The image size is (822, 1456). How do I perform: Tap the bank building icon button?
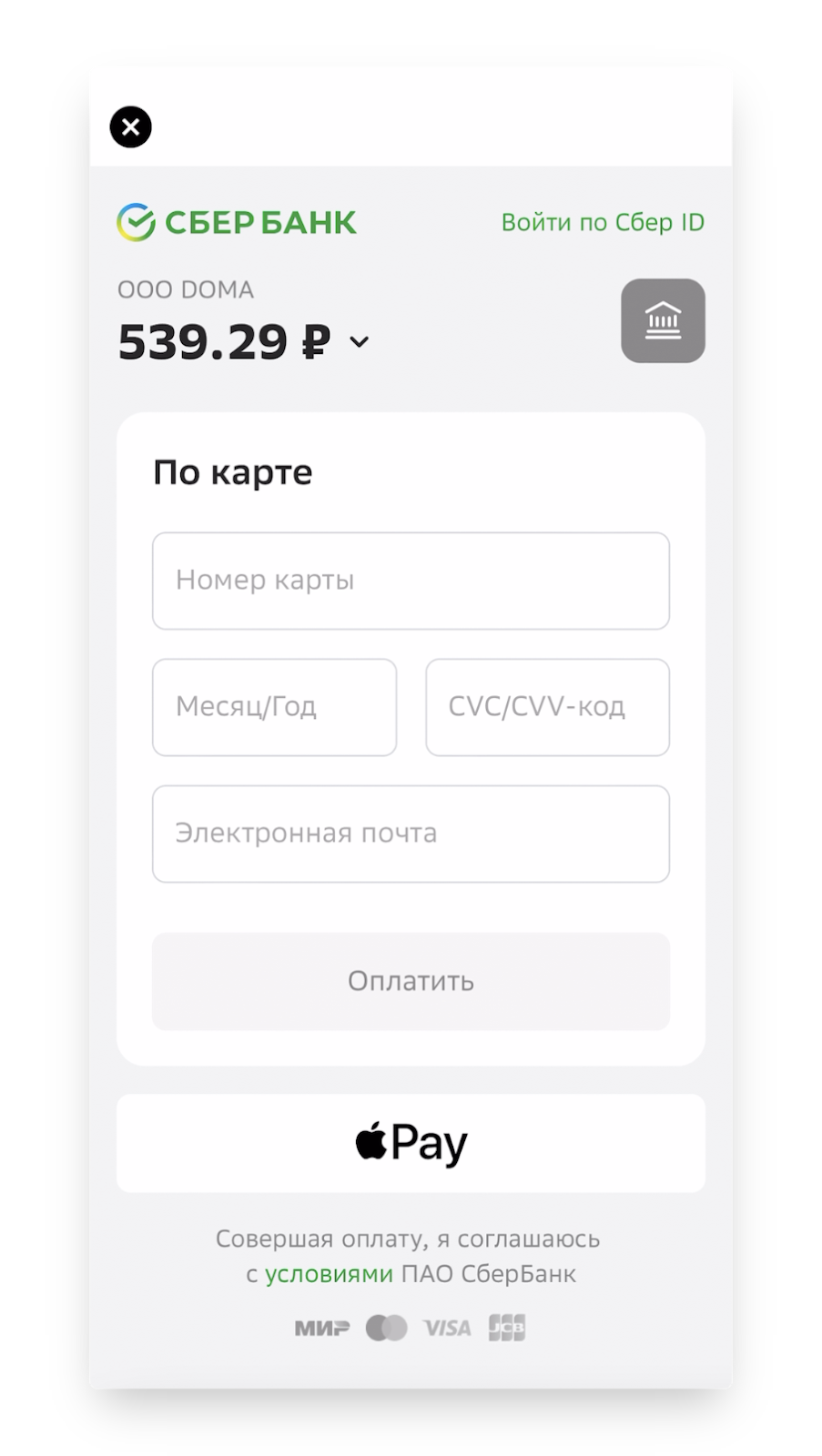(x=663, y=320)
